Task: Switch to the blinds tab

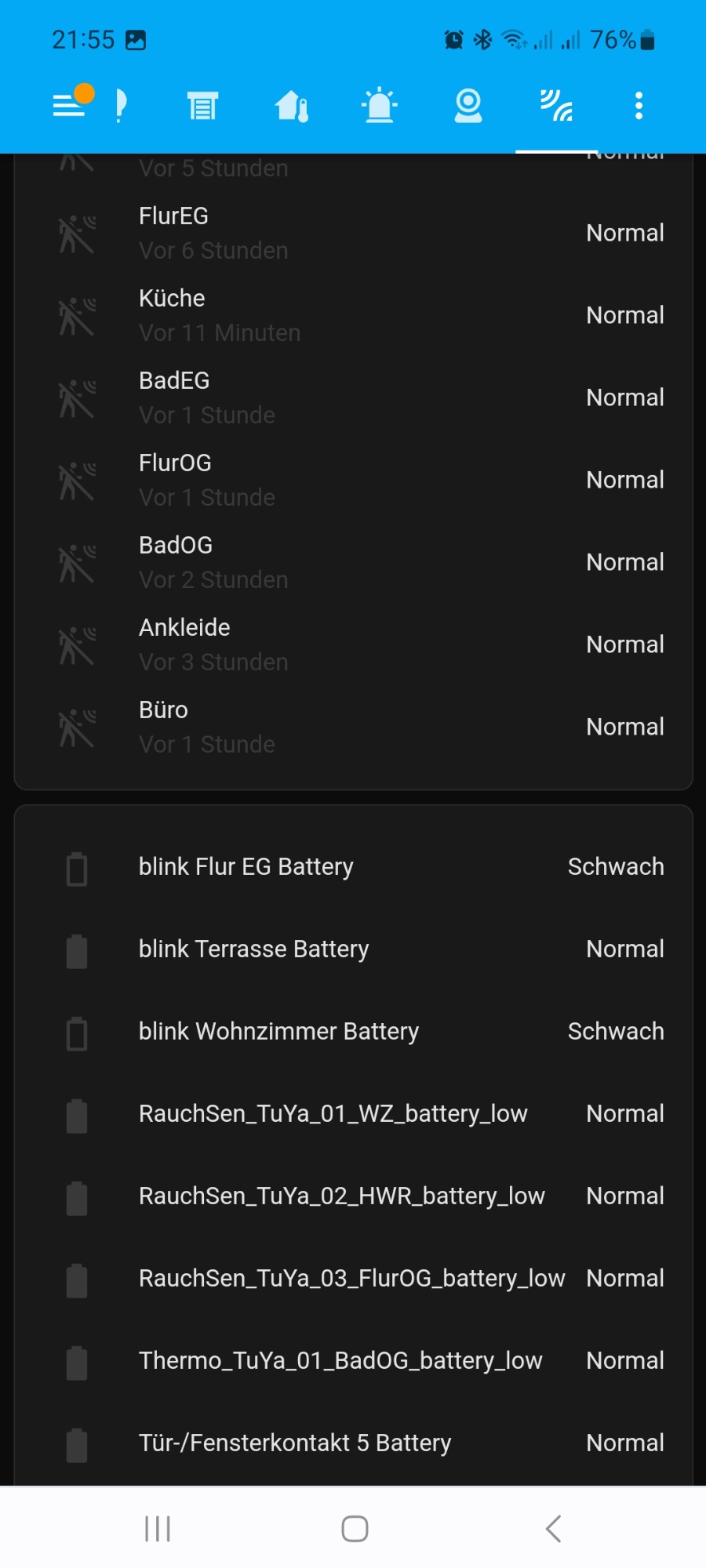Action: (202, 105)
